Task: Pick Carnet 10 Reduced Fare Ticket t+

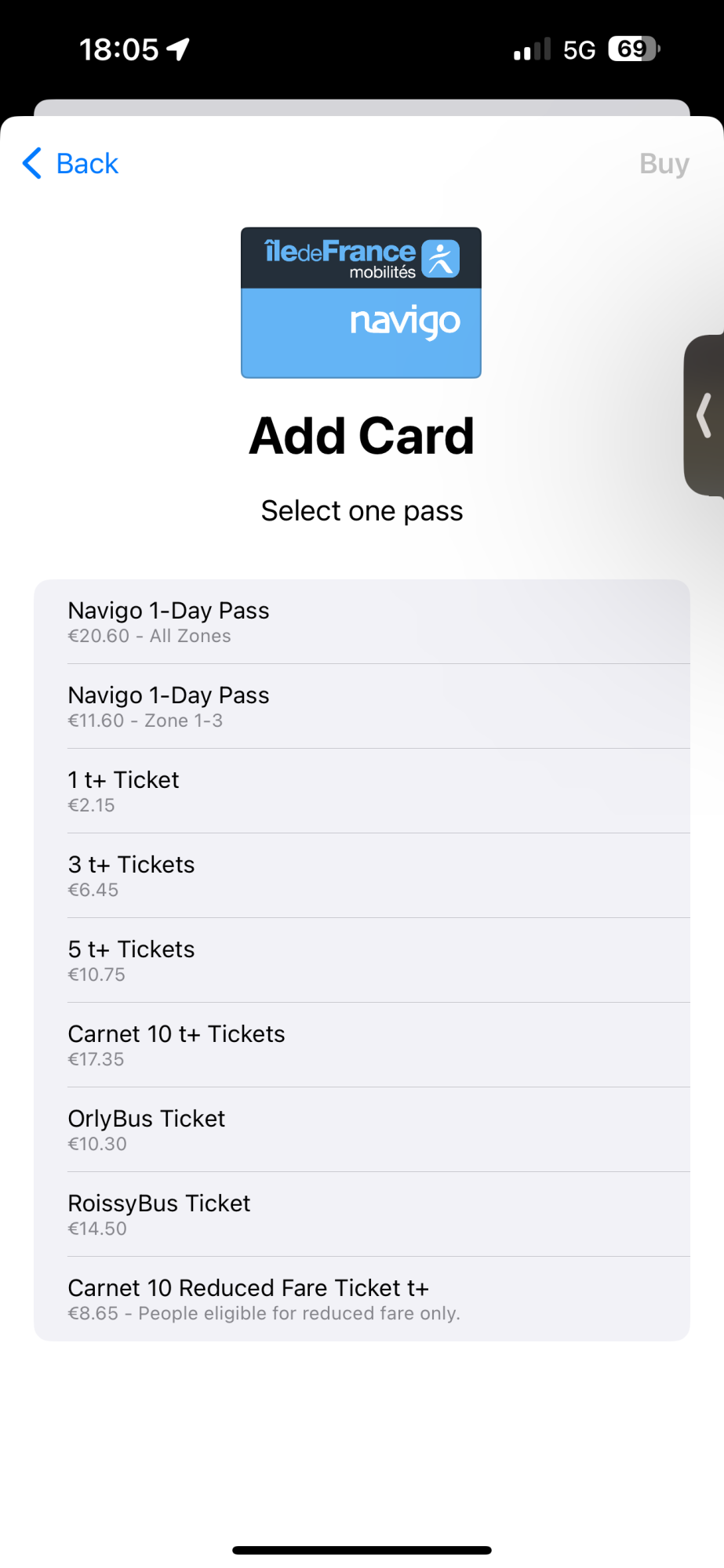Action: tap(362, 1299)
